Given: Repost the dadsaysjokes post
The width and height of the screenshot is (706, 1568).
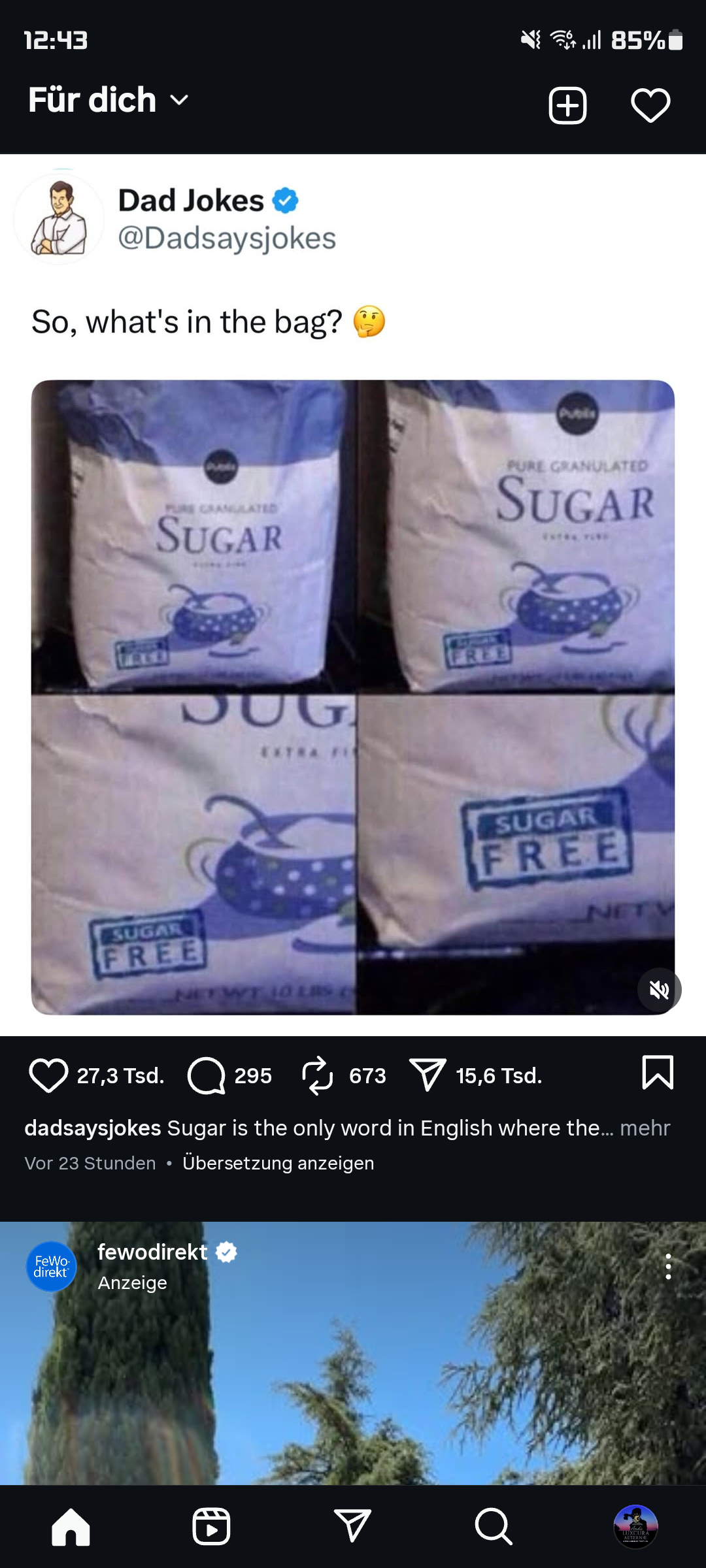Looking at the screenshot, I should pyautogui.click(x=318, y=1075).
